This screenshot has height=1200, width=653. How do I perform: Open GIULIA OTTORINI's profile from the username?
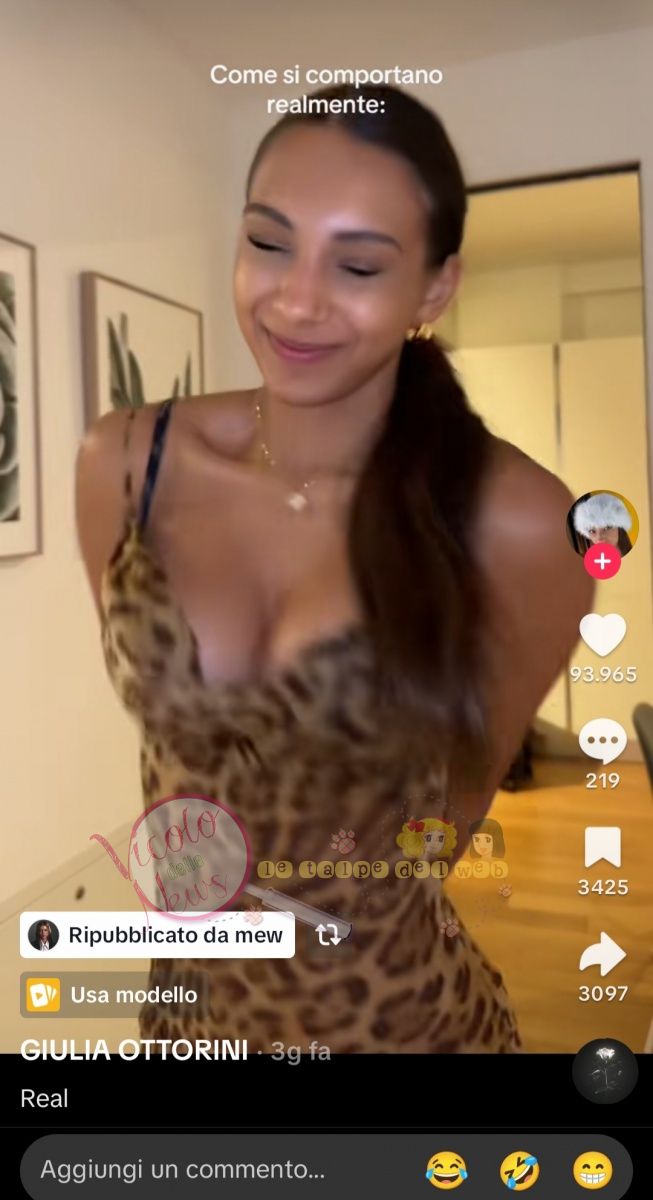(x=134, y=1051)
